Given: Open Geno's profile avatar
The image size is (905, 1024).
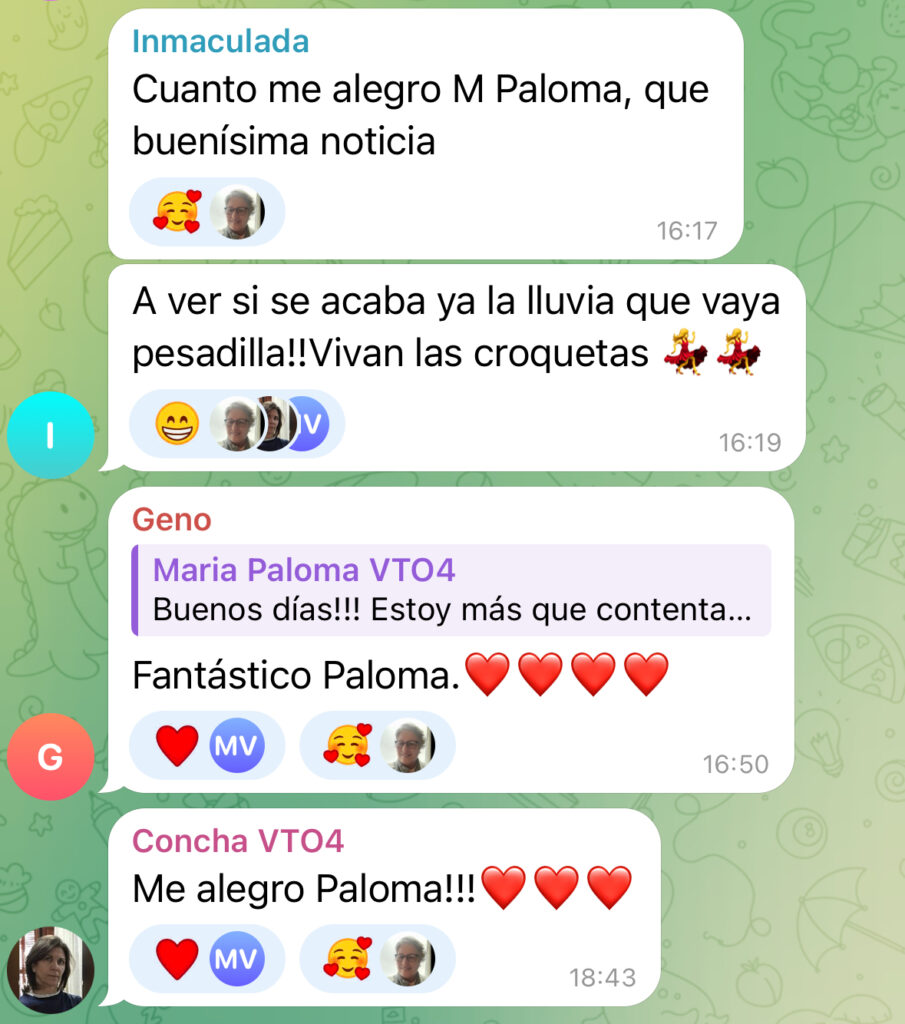Looking at the screenshot, I should 50,757.
